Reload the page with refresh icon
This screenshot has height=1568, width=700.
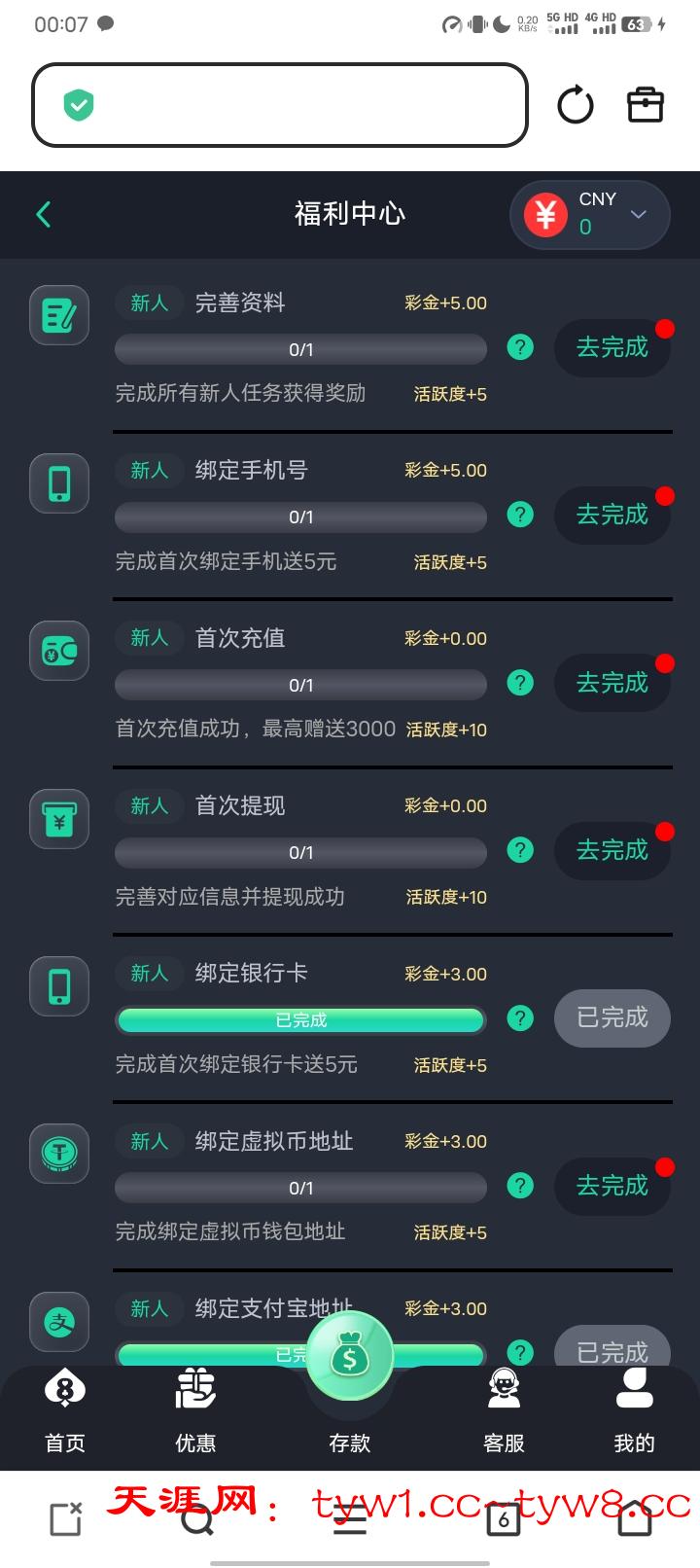(x=575, y=105)
